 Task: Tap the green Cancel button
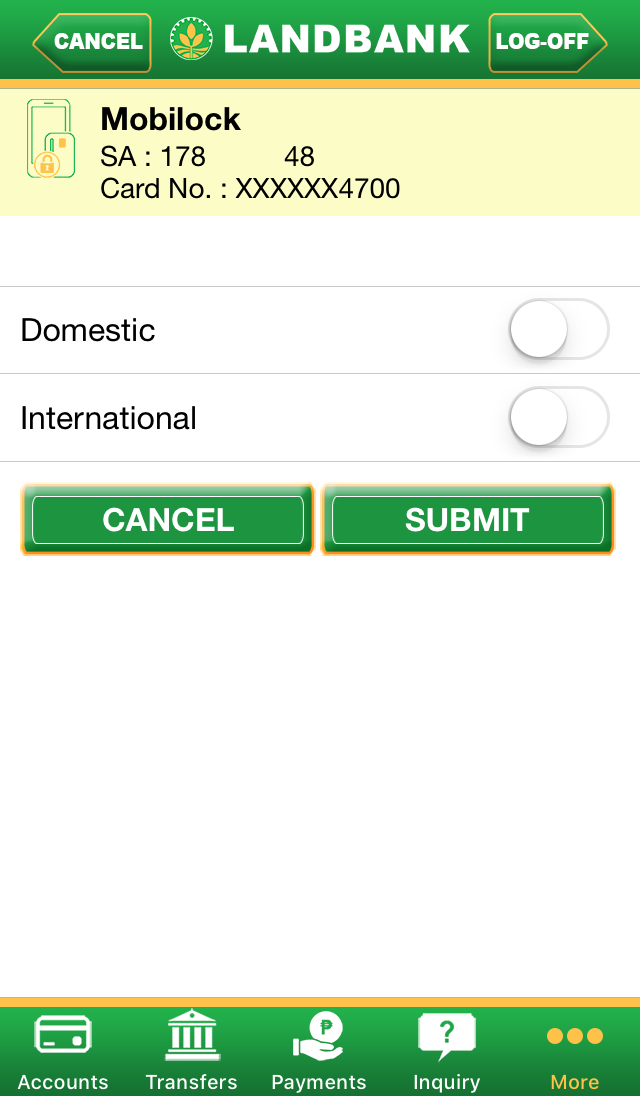(x=168, y=519)
